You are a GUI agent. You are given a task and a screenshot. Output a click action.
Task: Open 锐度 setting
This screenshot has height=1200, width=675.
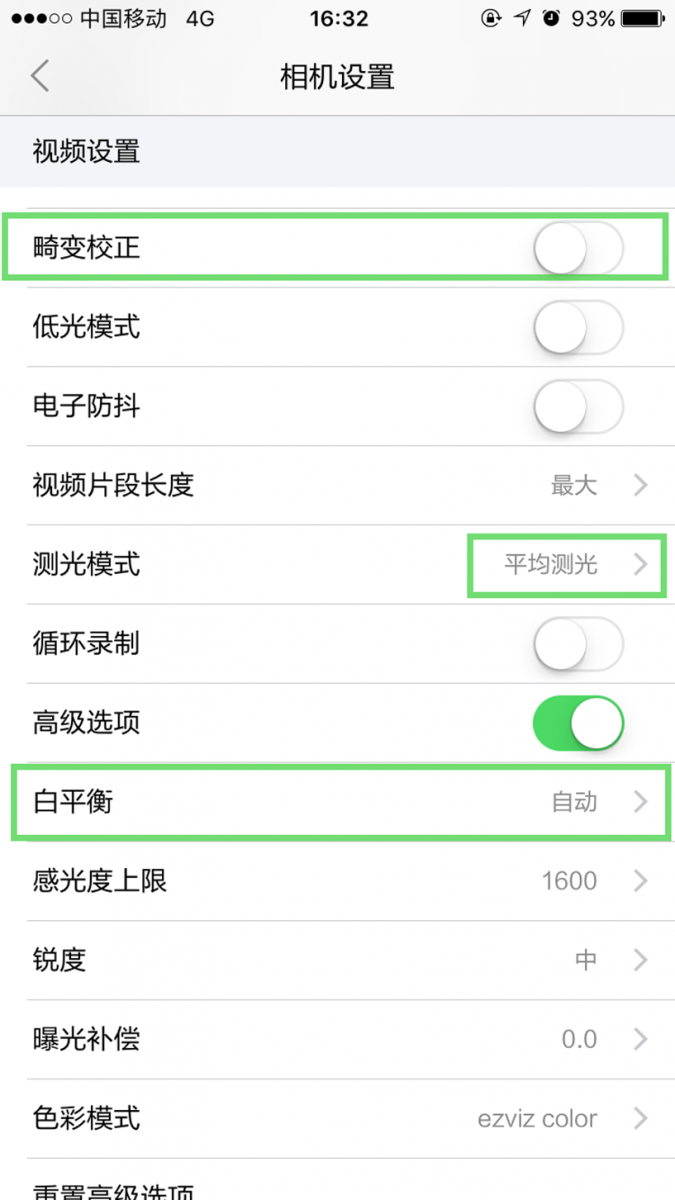tap(338, 960)
